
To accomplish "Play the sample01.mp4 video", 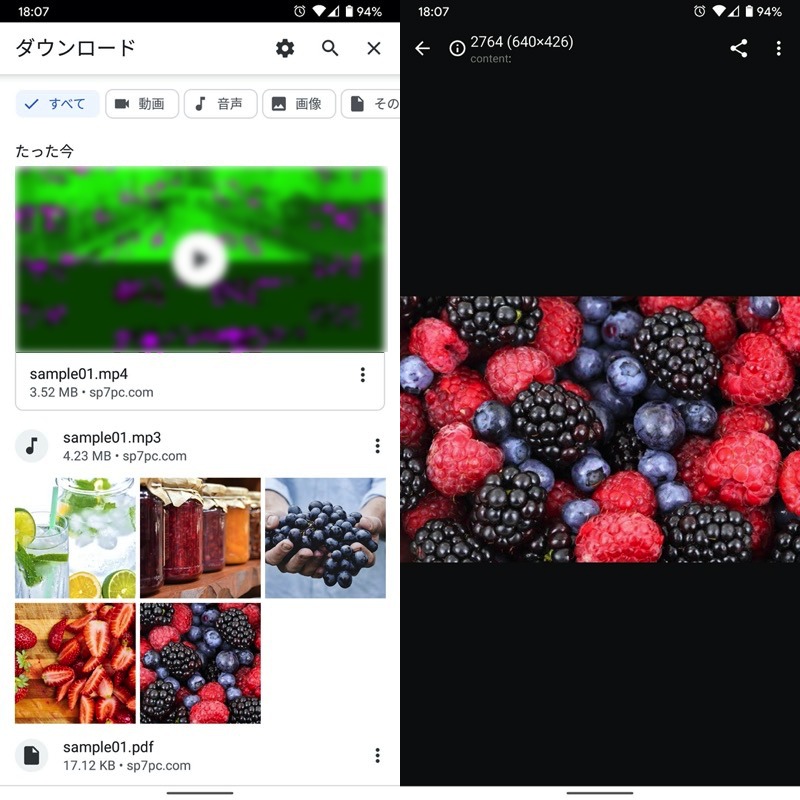I will click(199, 260).
